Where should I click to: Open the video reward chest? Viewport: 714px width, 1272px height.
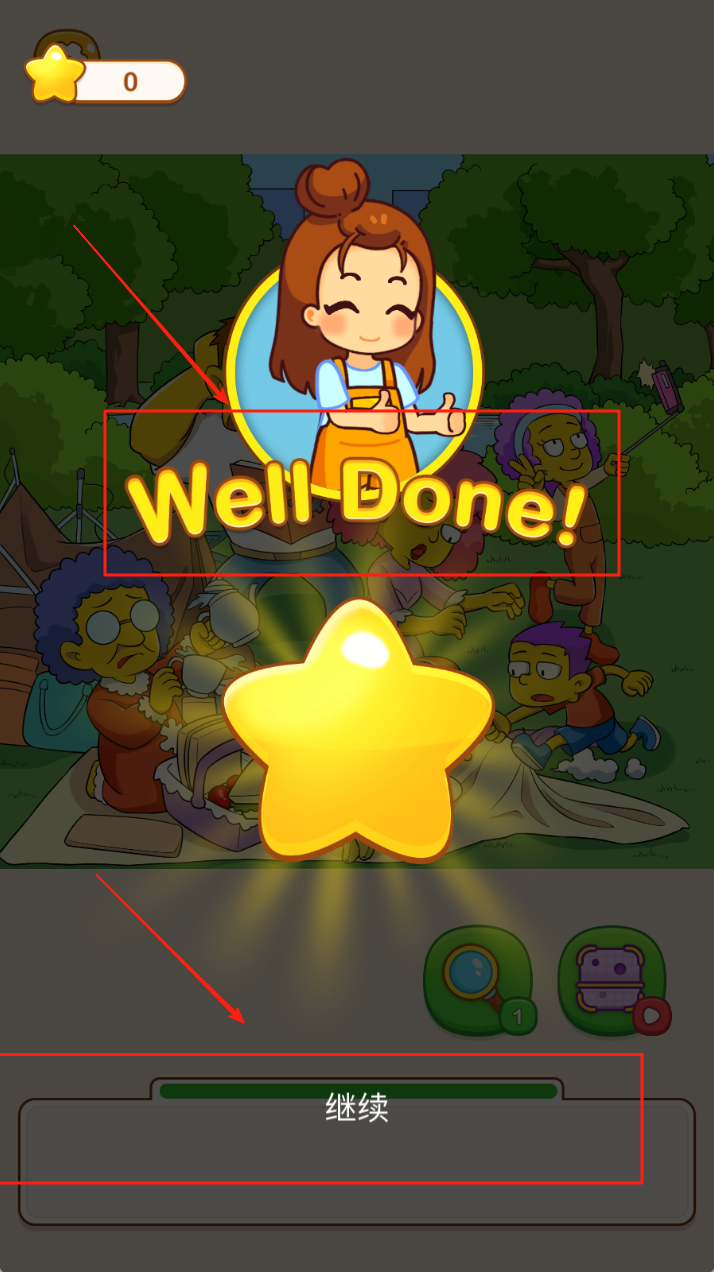pyautogui.click(x=611, y=979)
